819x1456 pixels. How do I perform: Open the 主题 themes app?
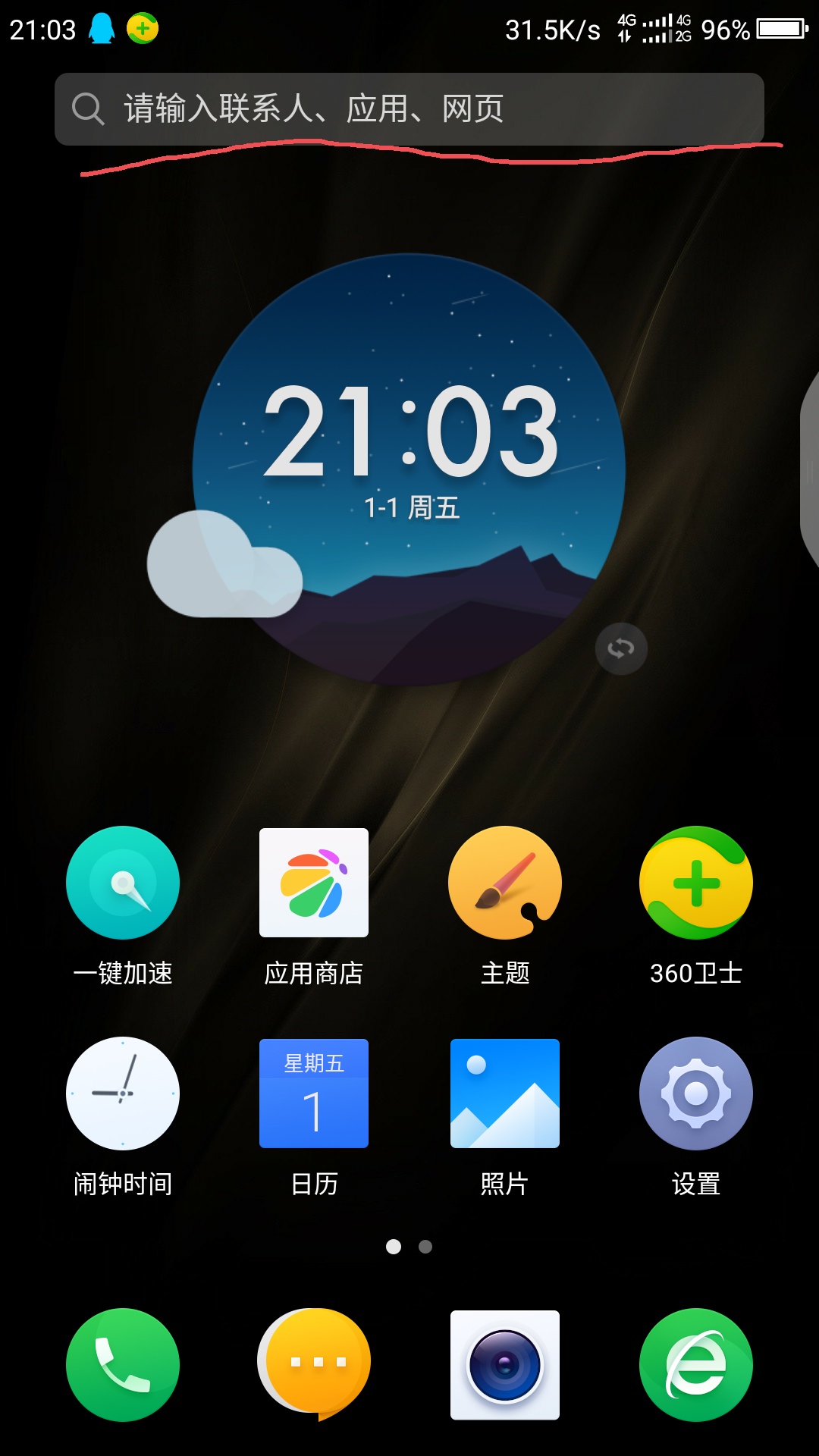tap(505, 883)
